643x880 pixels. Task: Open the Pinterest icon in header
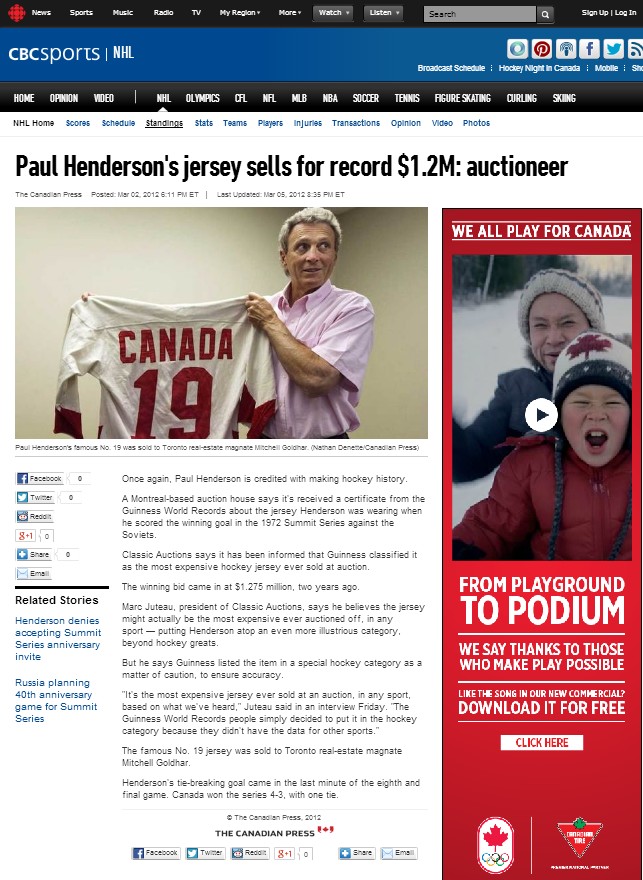pos(542,48)
